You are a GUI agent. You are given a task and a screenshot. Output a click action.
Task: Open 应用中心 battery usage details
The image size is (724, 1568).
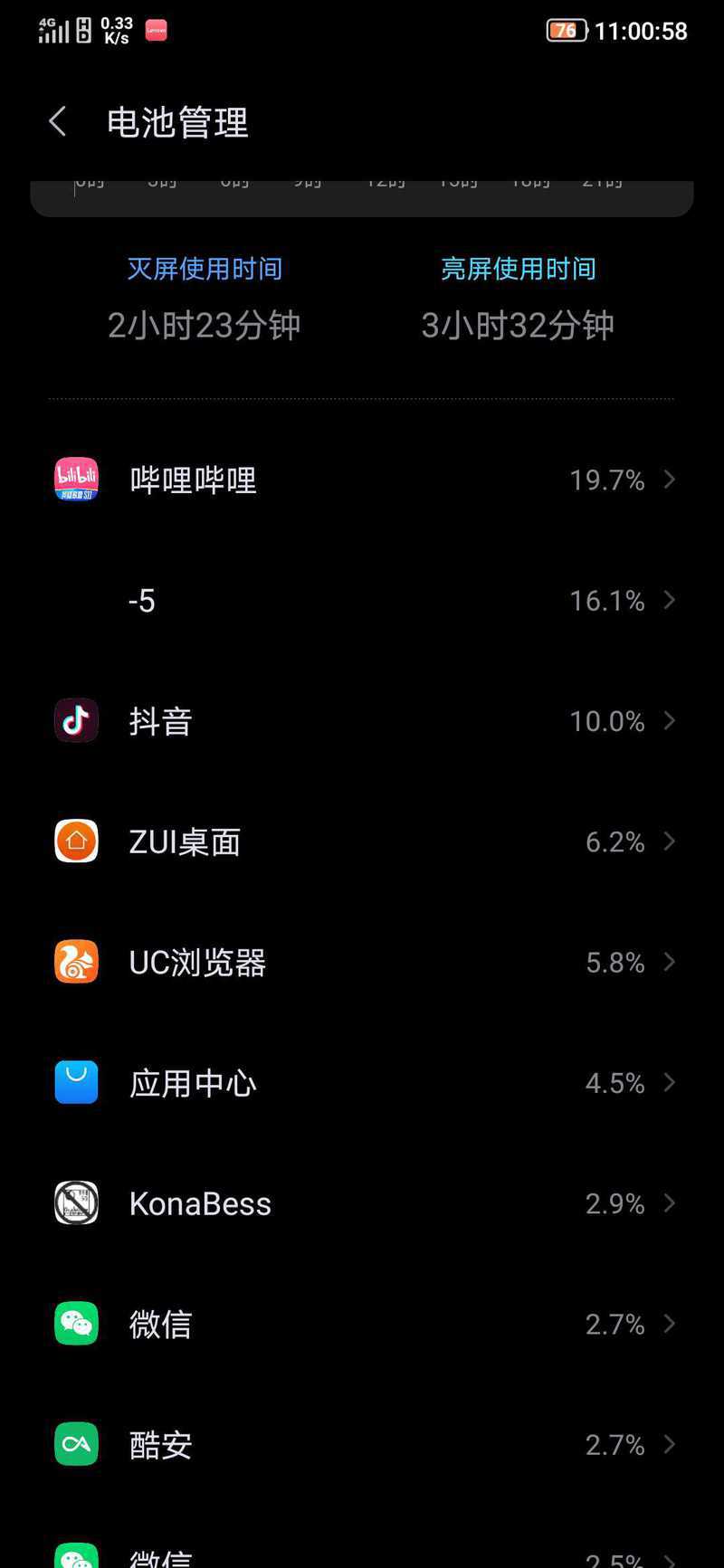tap(362, 1083)
